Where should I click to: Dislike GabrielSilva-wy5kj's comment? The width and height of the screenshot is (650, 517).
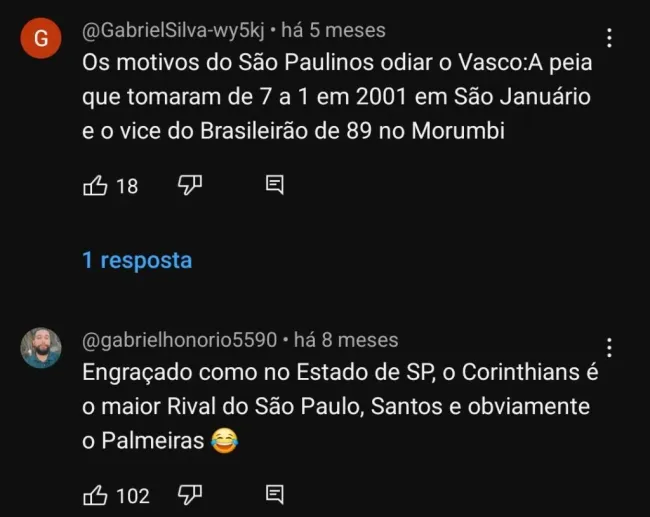(190, 185)
